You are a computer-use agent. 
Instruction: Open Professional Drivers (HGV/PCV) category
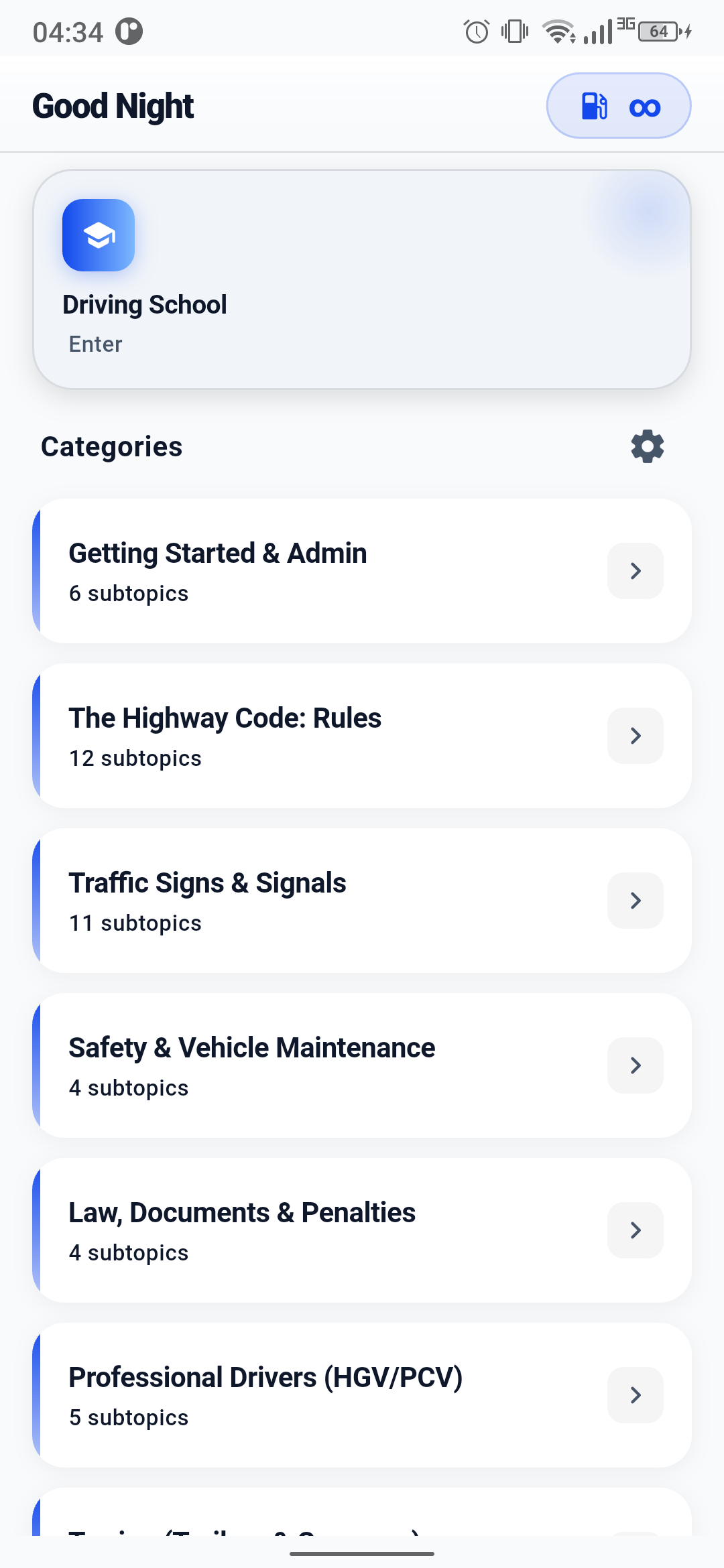(635, 1395)
